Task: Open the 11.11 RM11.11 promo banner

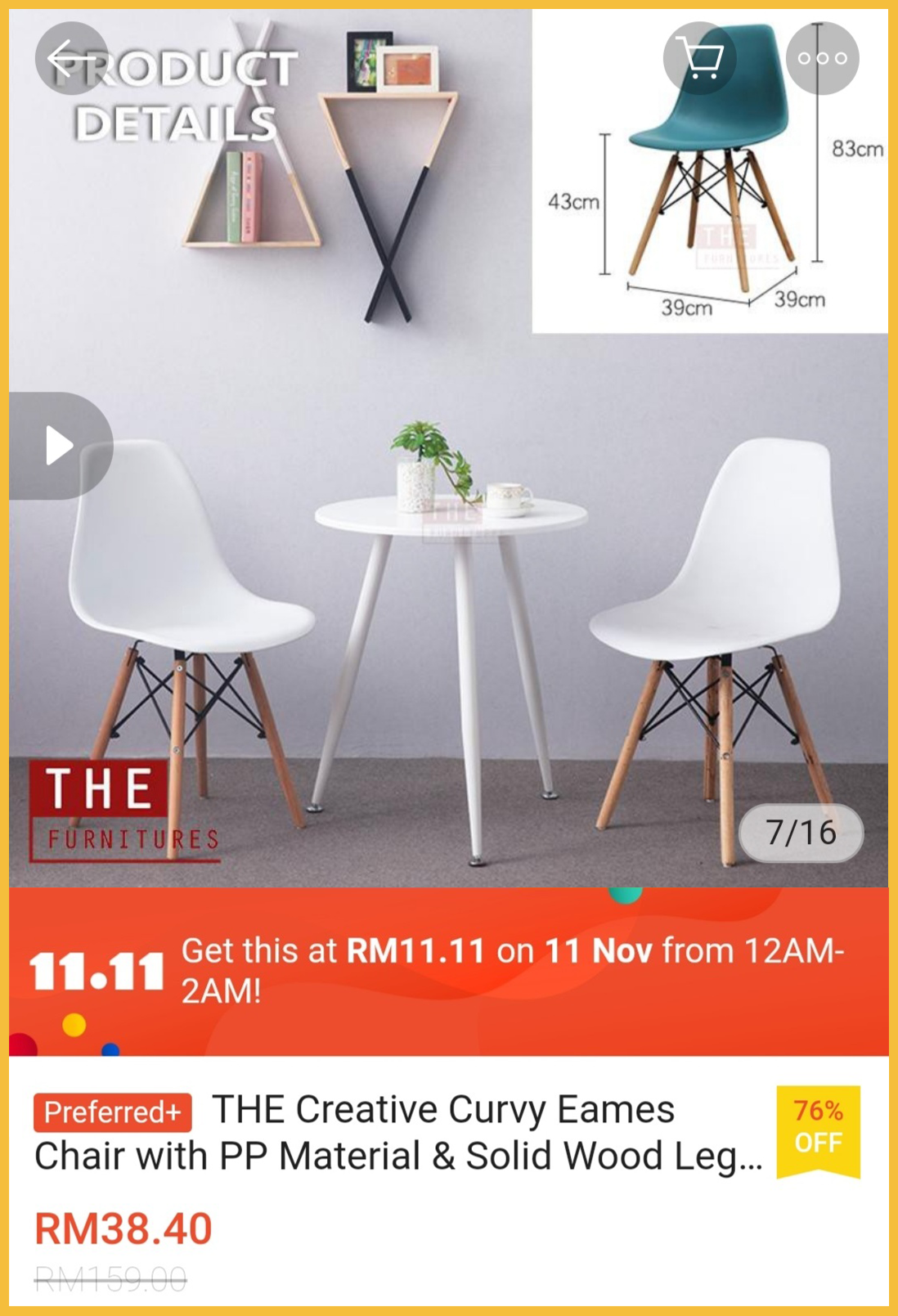Action: 448,971
